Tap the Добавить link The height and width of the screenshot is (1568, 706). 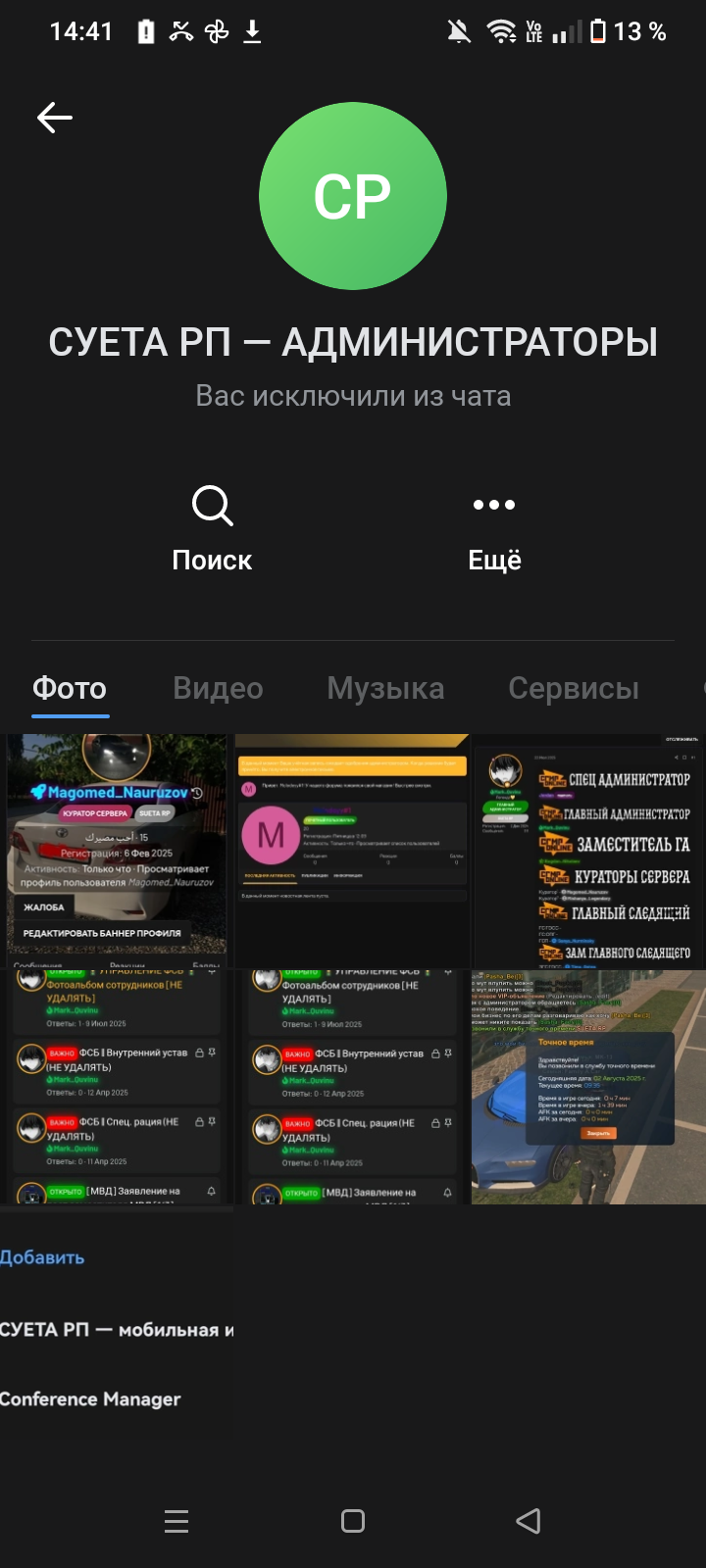click(x=43, y=1257)
